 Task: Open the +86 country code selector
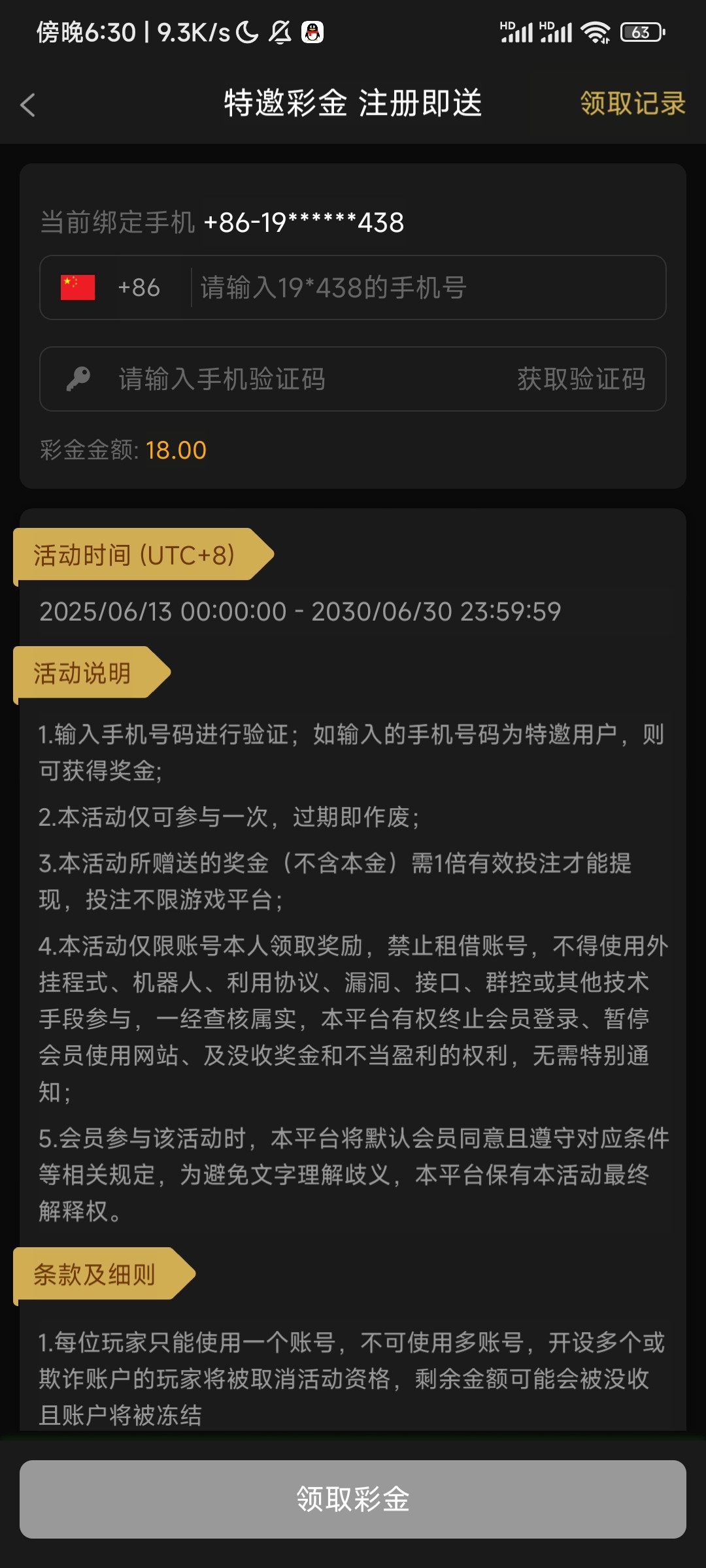point(141,287)
